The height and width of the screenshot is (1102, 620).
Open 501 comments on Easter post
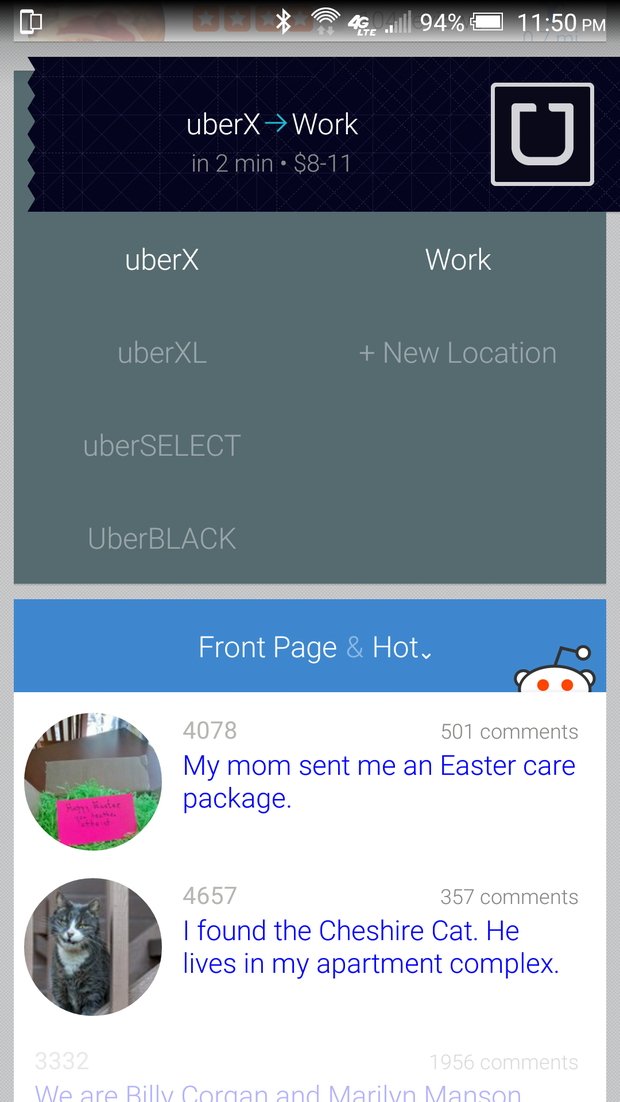(508, 732)
